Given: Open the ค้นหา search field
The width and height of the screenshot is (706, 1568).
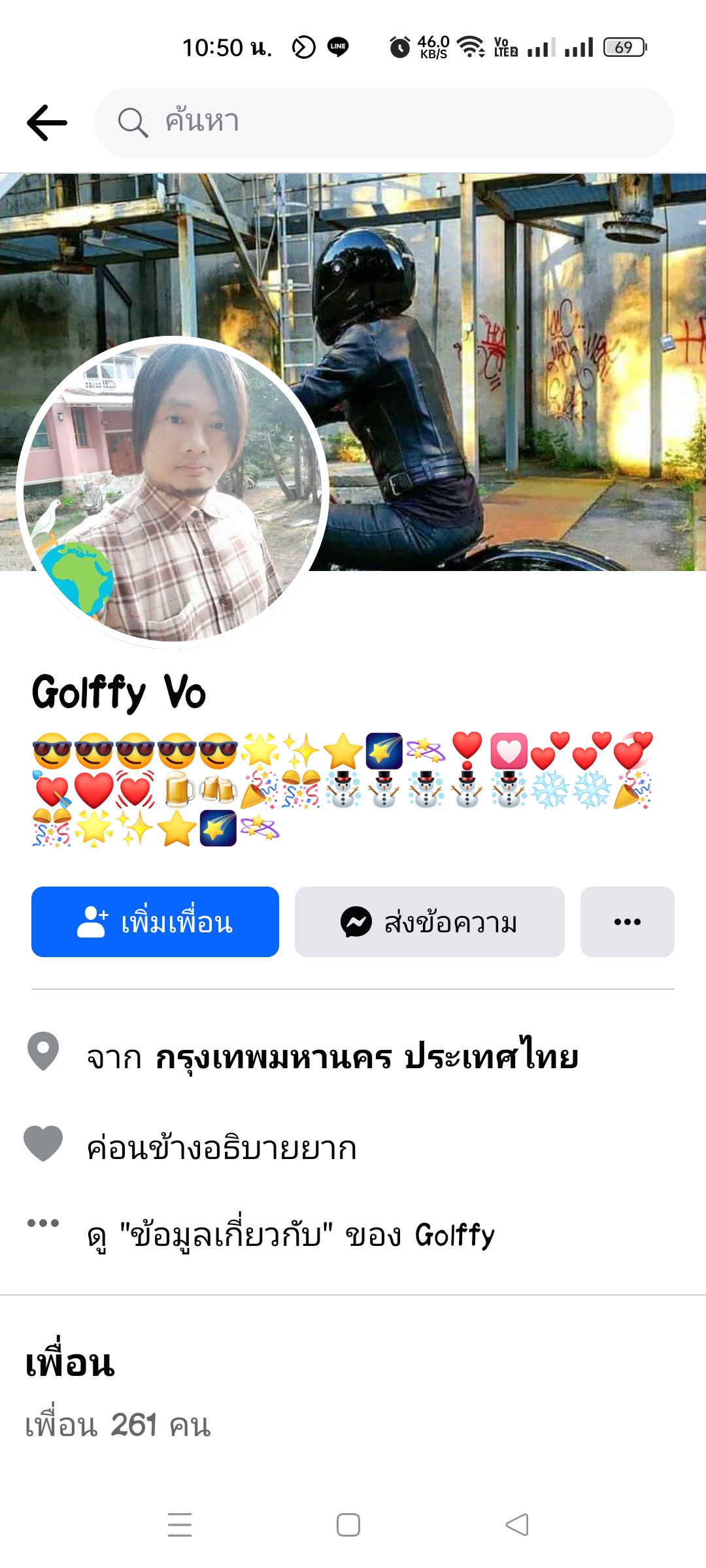Looking at the screenshot, I should point(384,123).
